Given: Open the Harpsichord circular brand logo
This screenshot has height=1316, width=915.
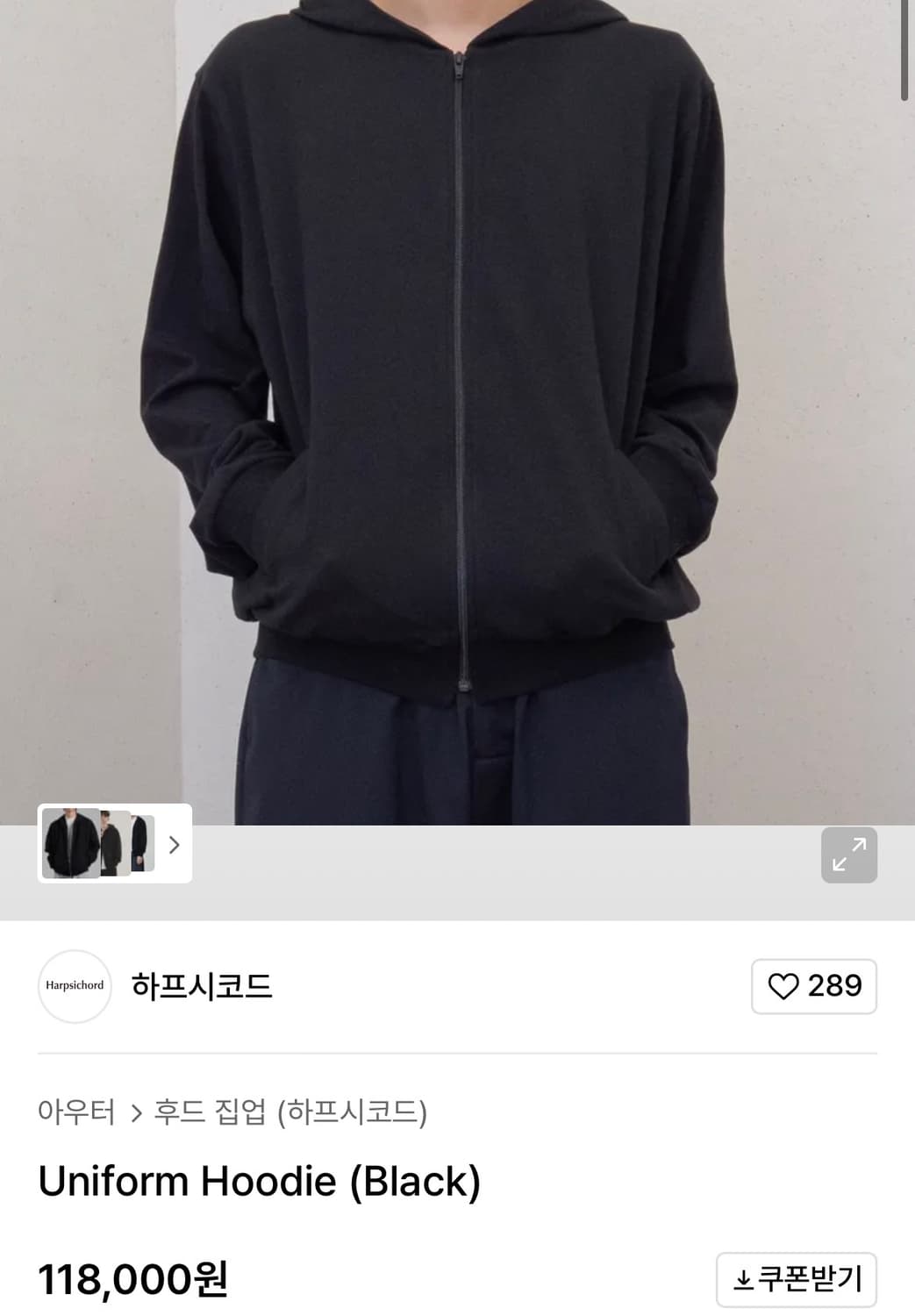Looking at the screenshot, I should [75, 986].
